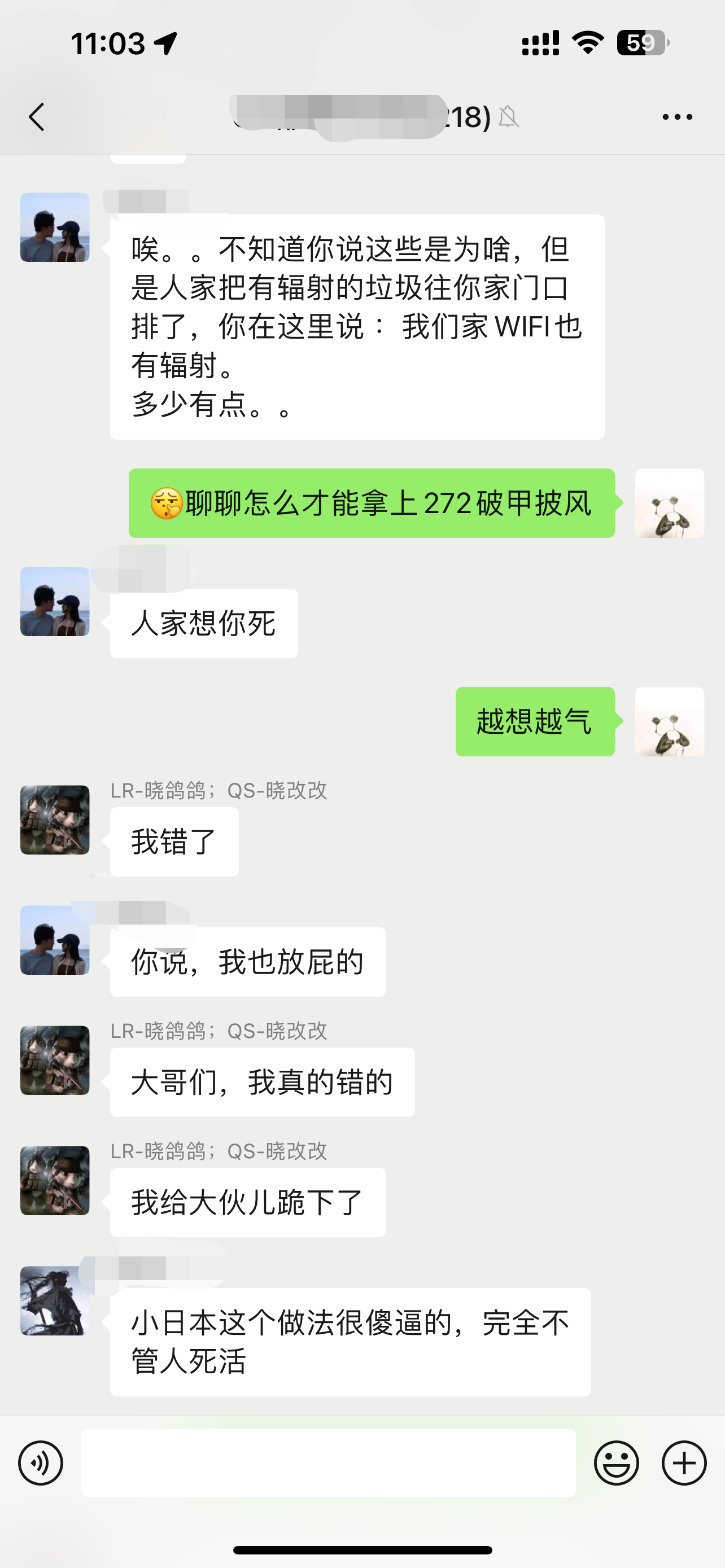This screenshot has width=725, height=1568.
Task: Open the plus attachment icon
Action: coord(684,1462)
